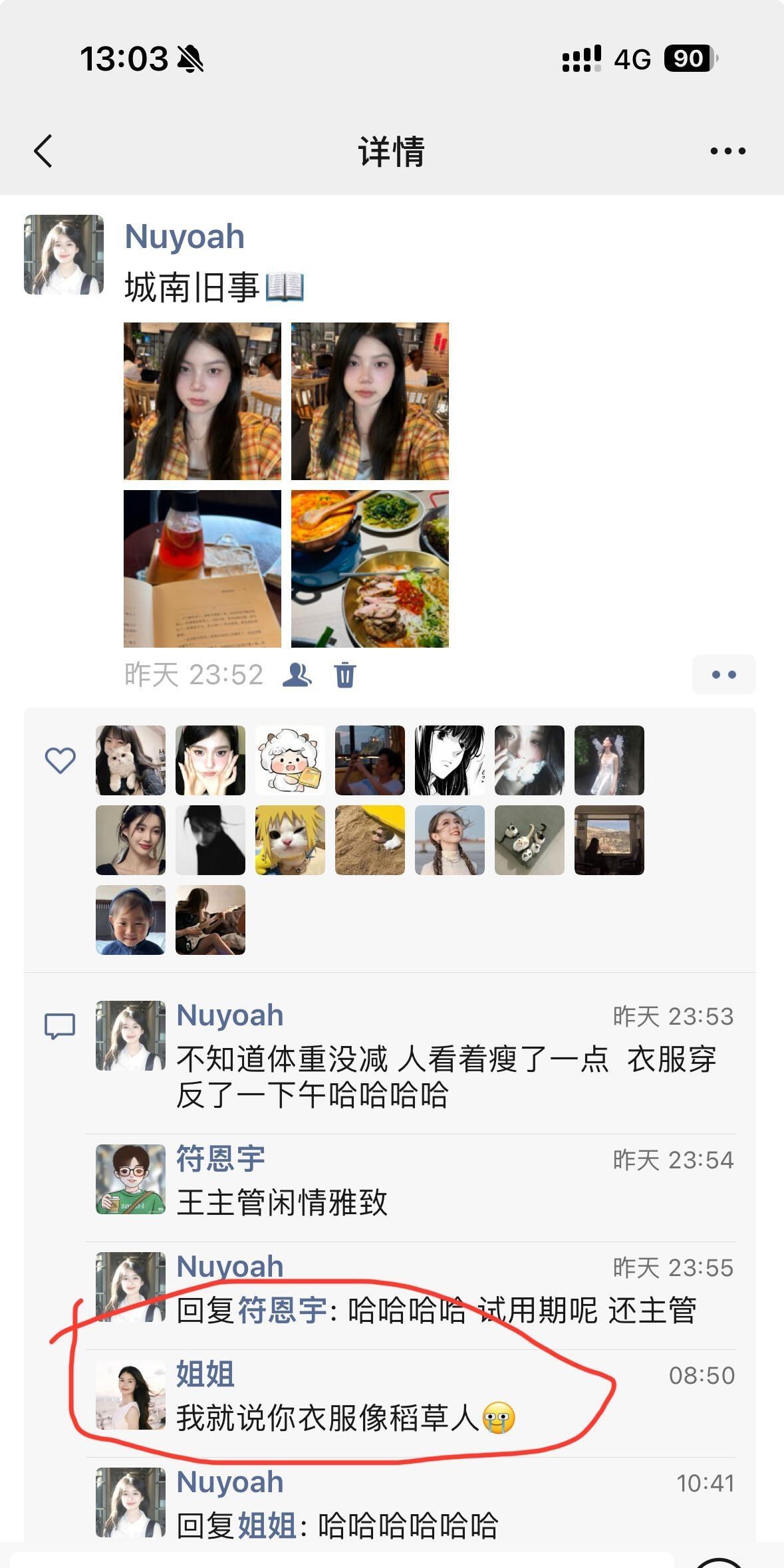784x1568 pixels.
Task: View the first selfie photo in the post
Action: coord(202,401)
